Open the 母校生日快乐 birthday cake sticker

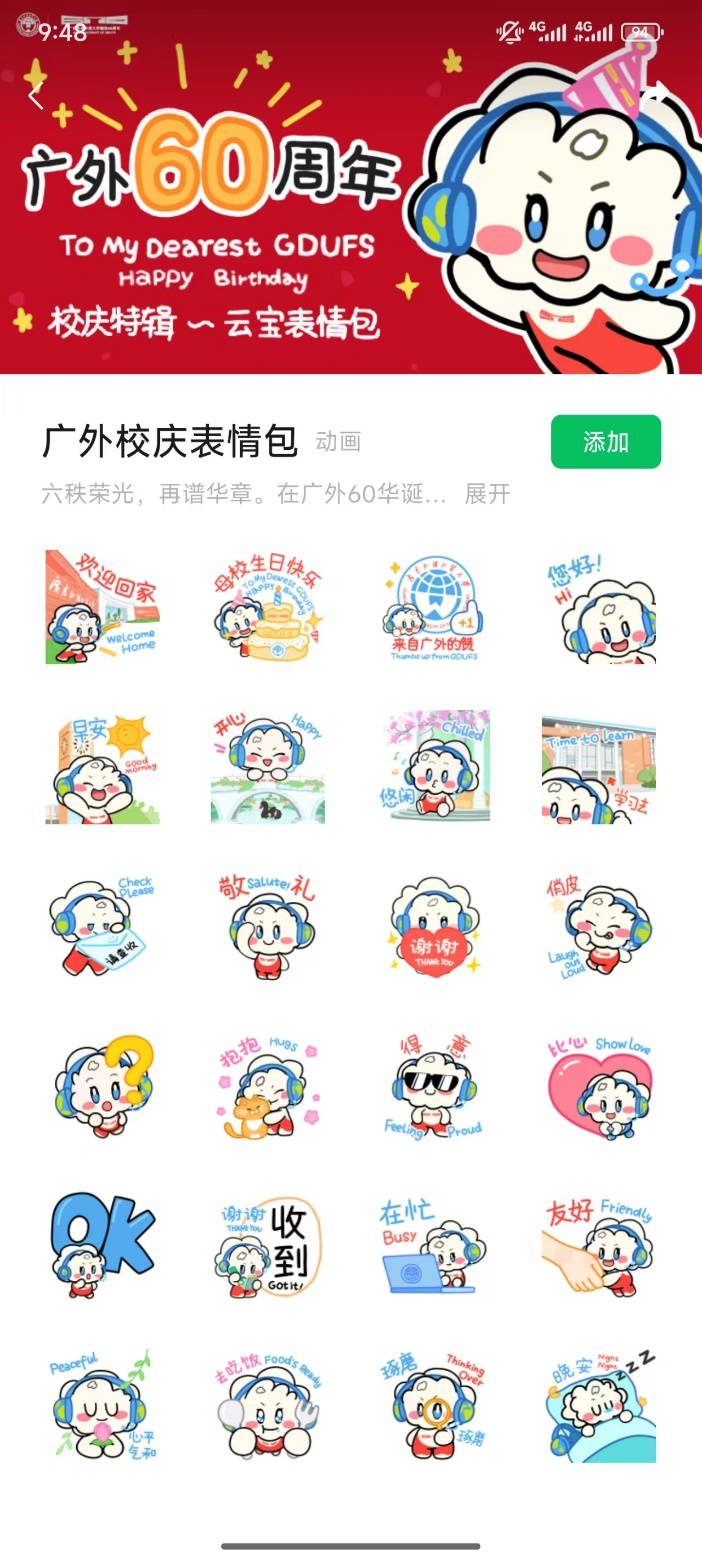pyautogui.click(x=267, y=607)
